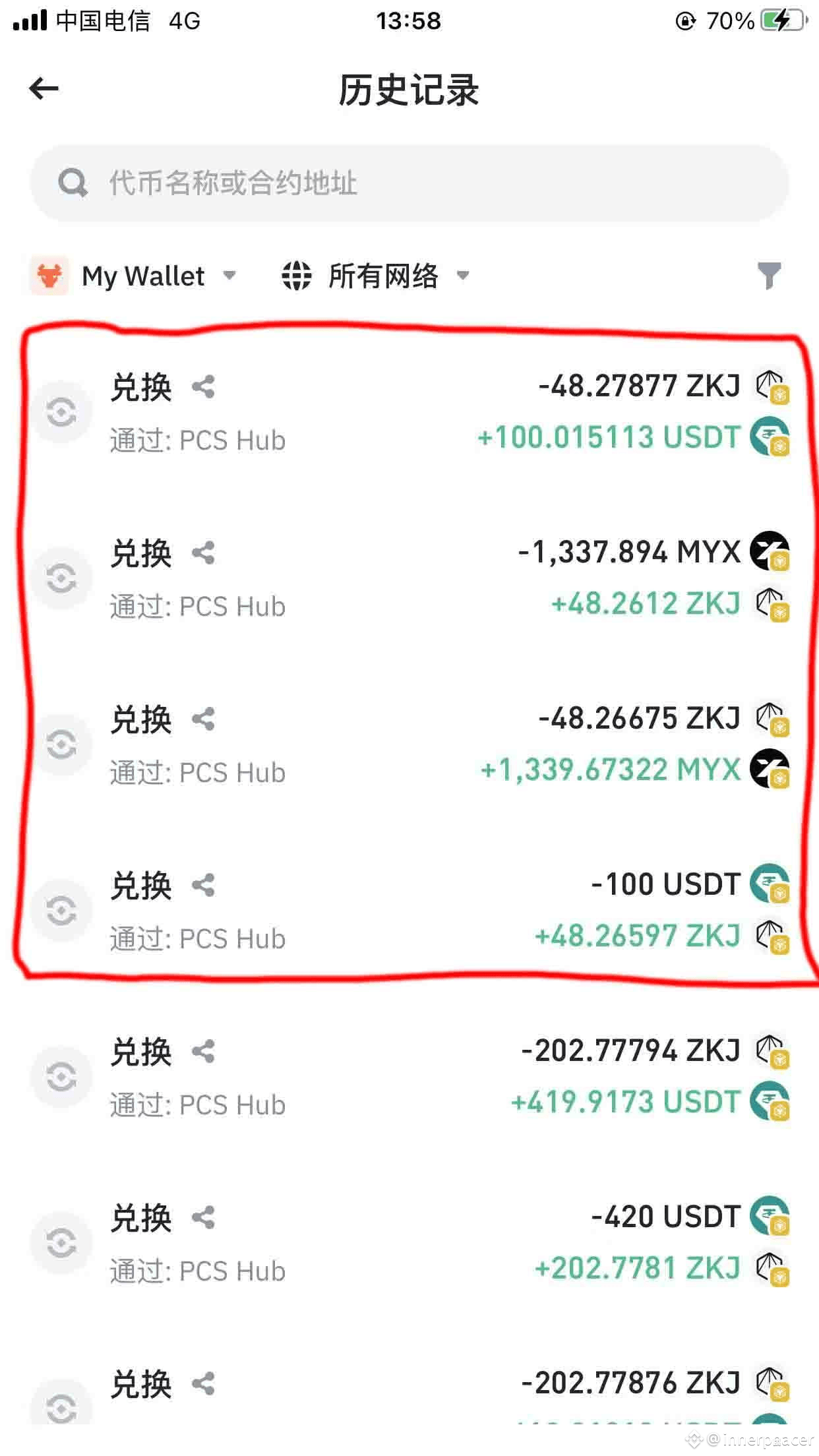819x1456 pixels.
Task: Go back using the arrow icon
Action: coord(44,88)
